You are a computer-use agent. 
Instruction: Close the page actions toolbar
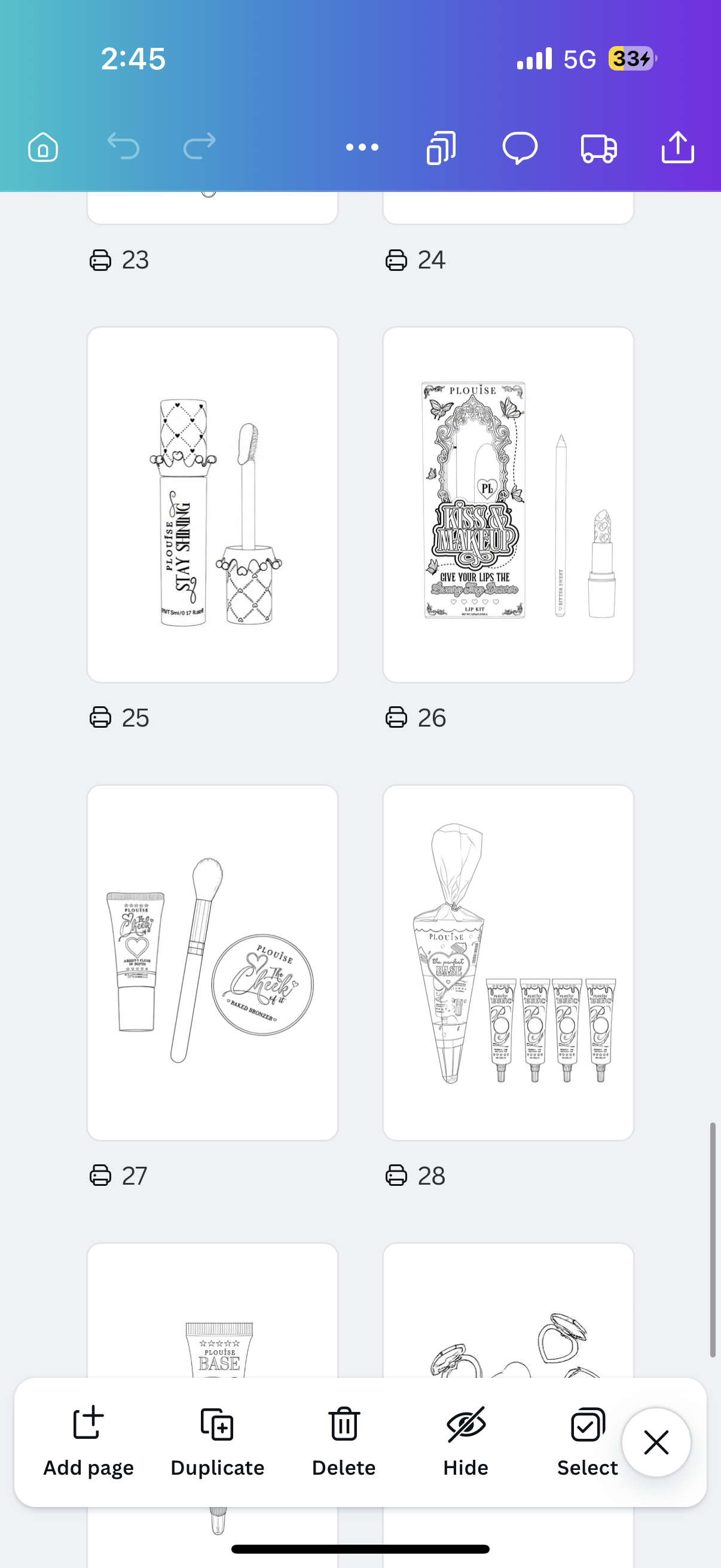pyautogui.click(x=656, y=1442)
